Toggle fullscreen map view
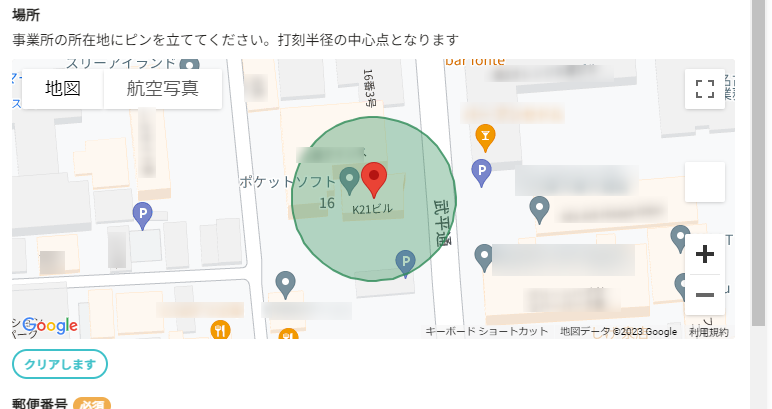This screenshot has height=409, width=772. point(705,88)
